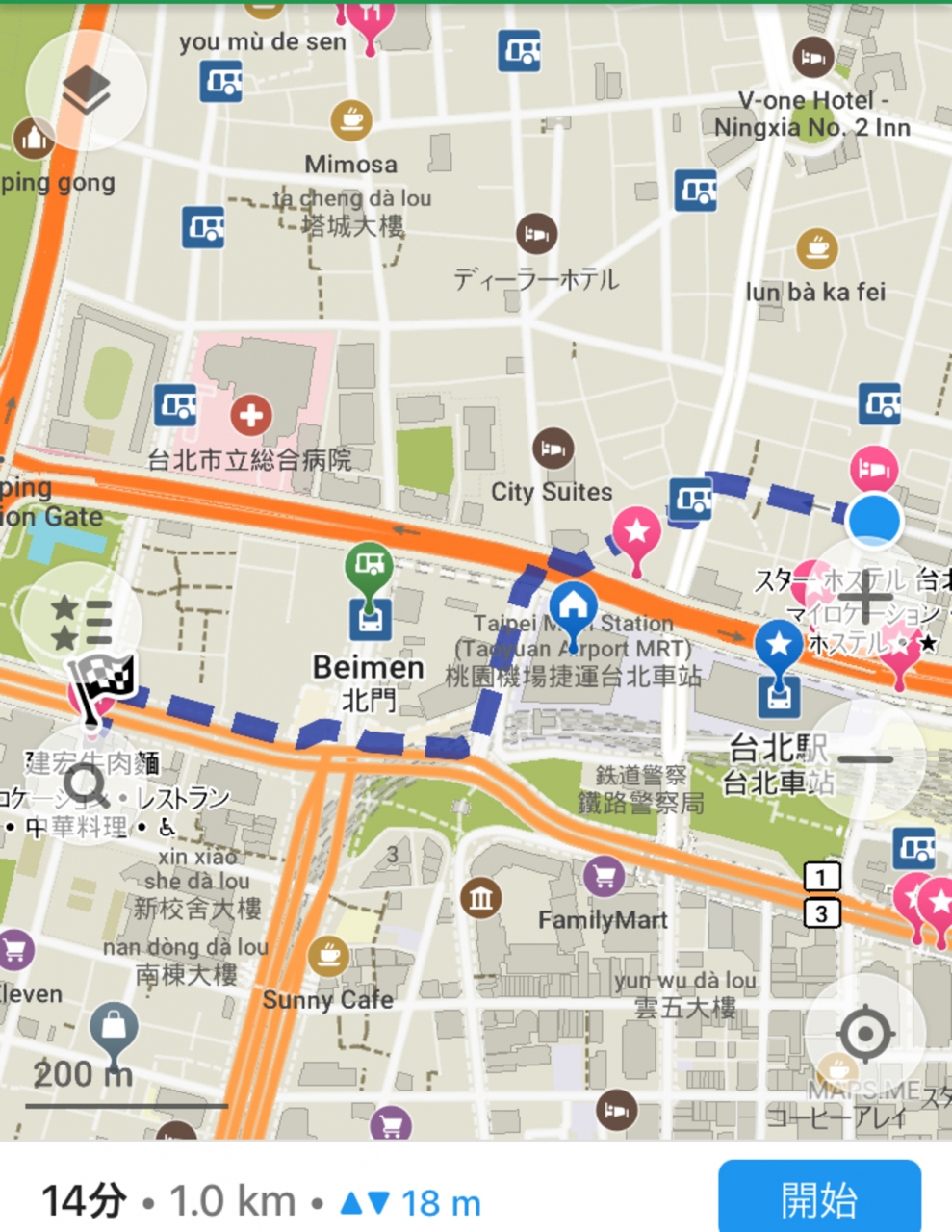Viewport: 952px width, 1232px height.
Task: Tap the 開始 button to start navigation
Action: (x=818, y=1199)
